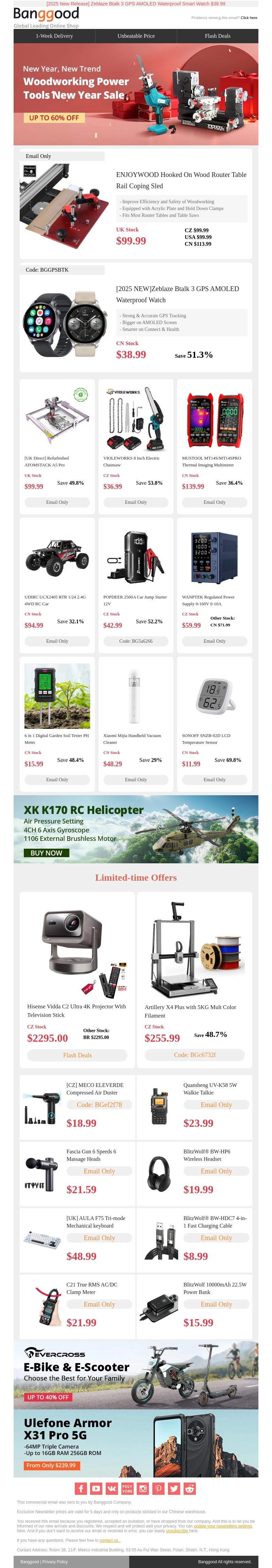Image resolution: width=272 pixels, height=1568 pixels.
Task: Tap the code button BG5a6266 for POPDEER Jump Starter
Action: tap(136, 641)
